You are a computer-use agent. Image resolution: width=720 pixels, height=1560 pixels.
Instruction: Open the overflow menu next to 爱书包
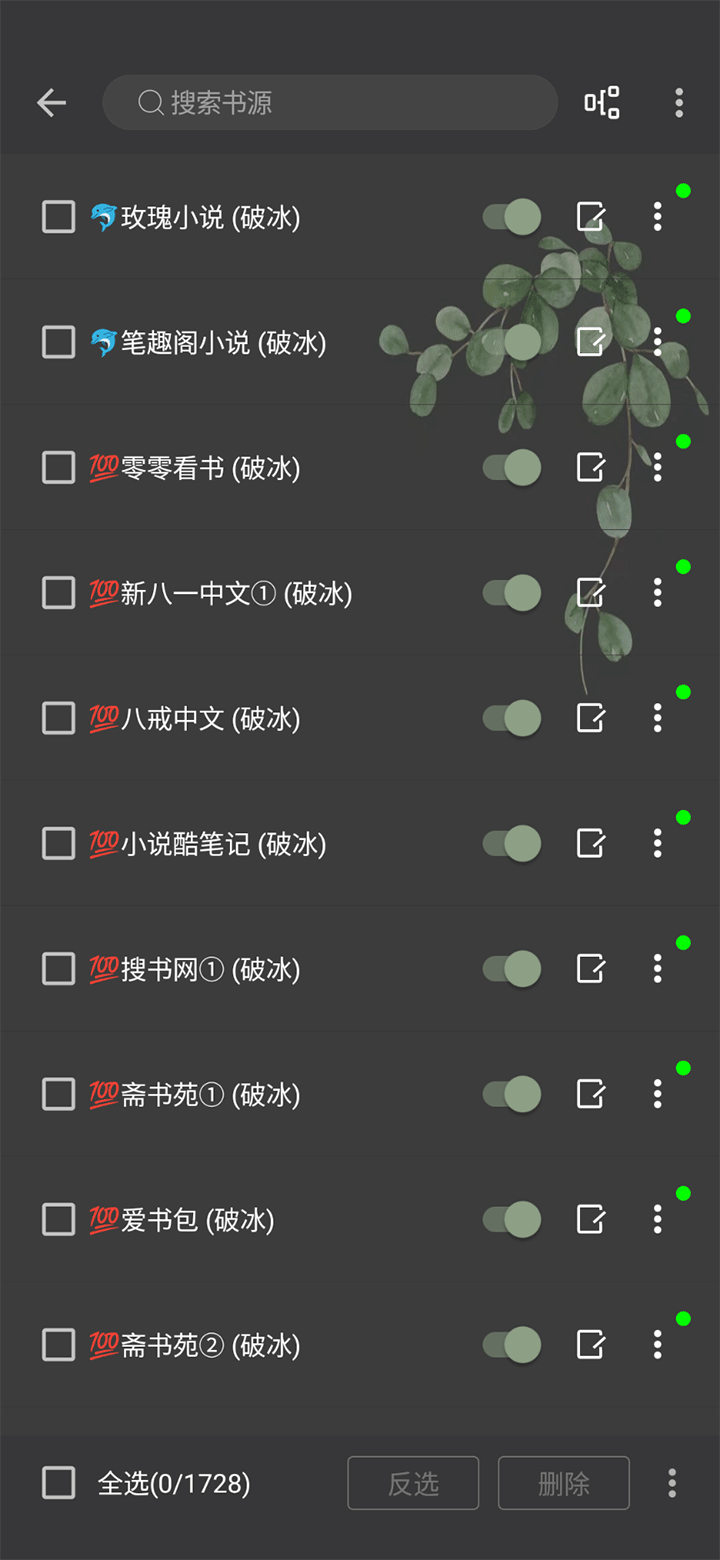coord(657,1219)
